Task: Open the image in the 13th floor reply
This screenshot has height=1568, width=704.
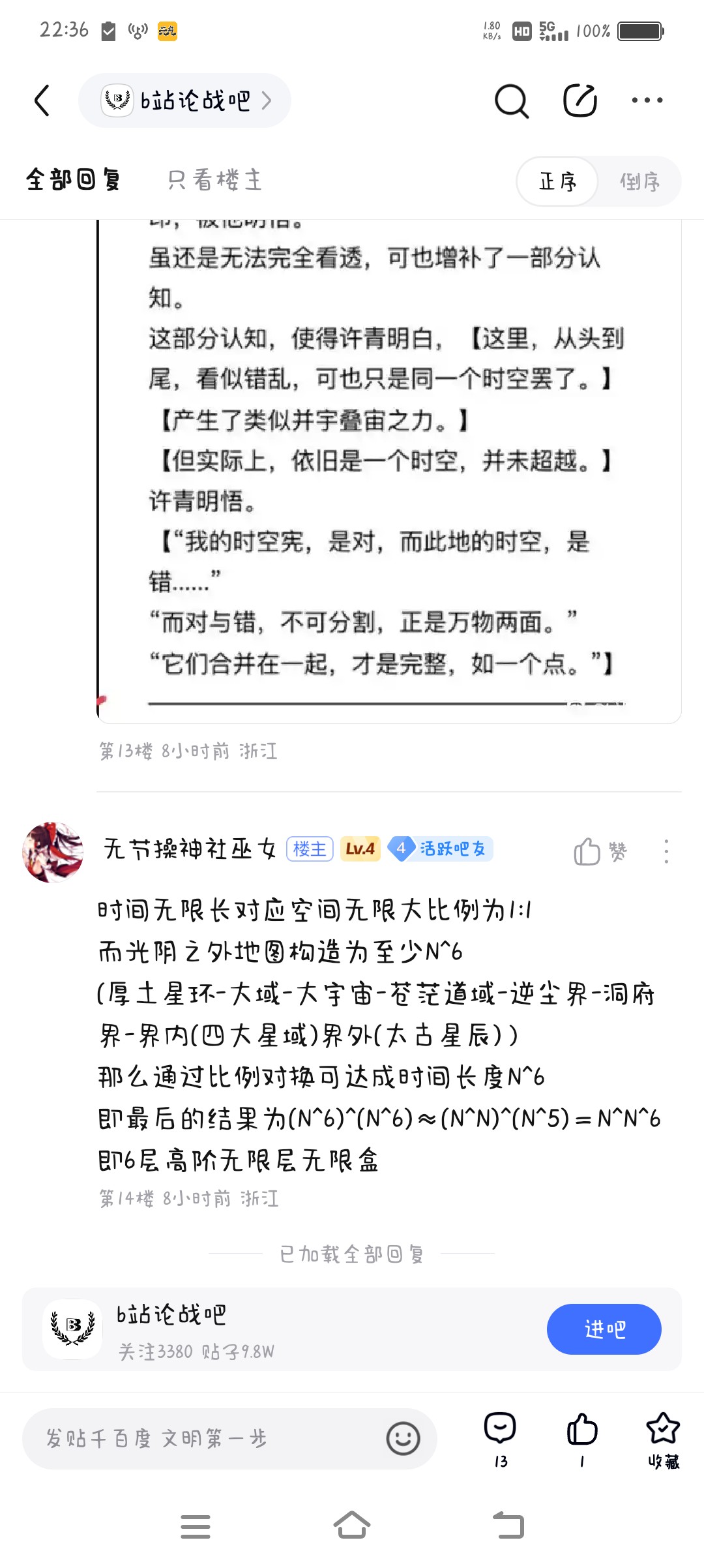Action: [x=389, y=470]
